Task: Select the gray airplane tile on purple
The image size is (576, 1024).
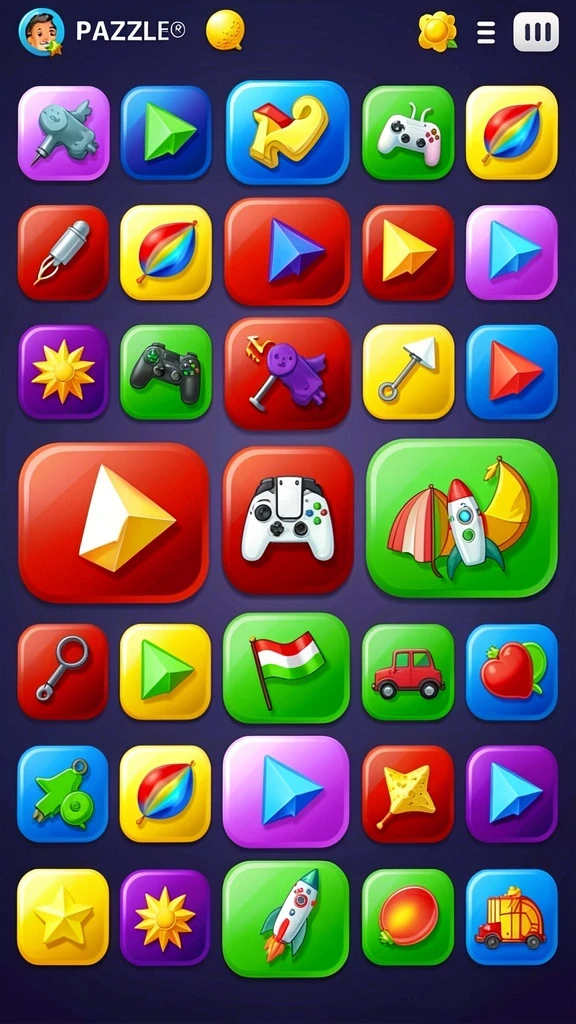Action: (63, 133)
